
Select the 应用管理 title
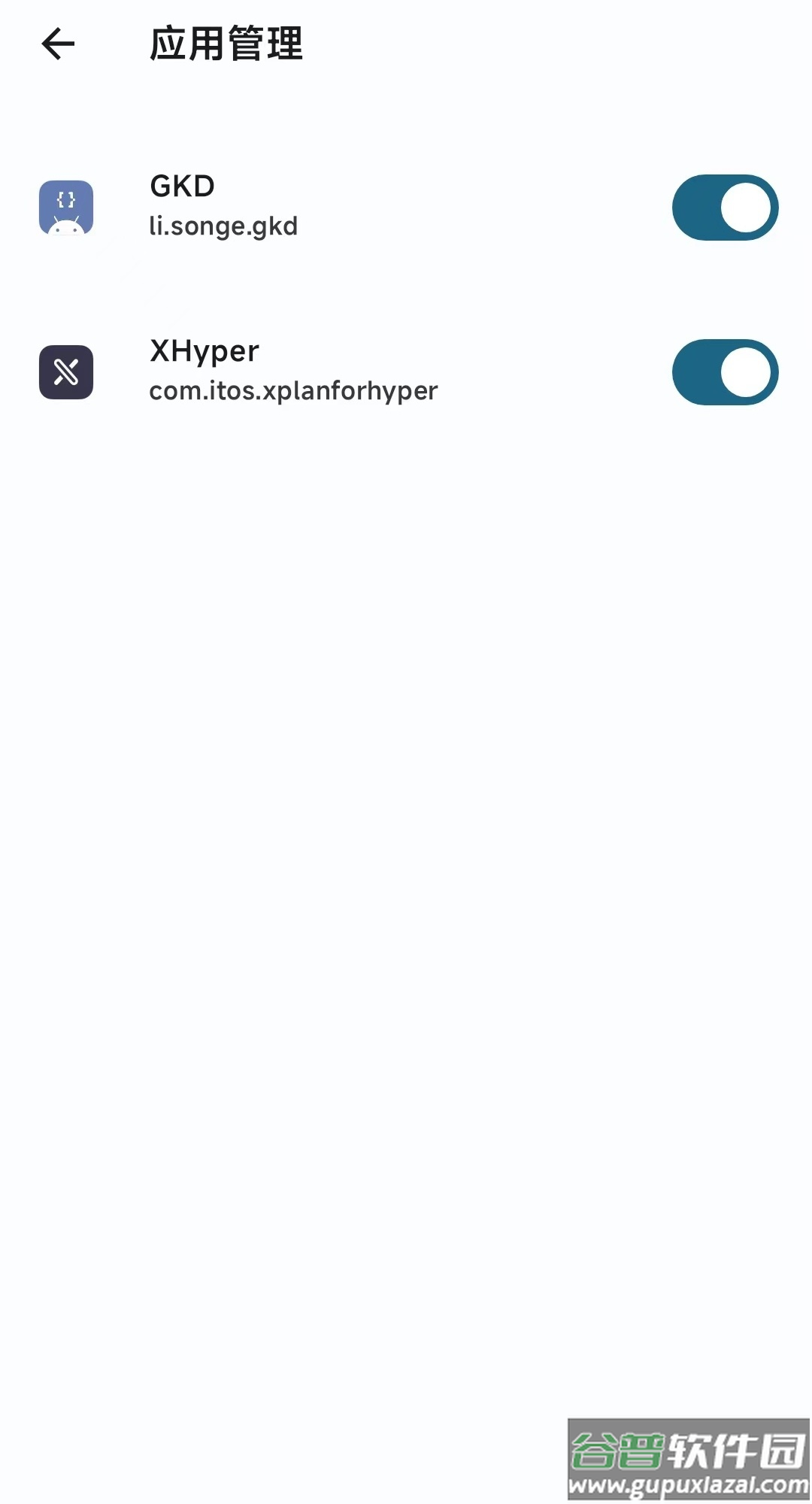[226, 43]
